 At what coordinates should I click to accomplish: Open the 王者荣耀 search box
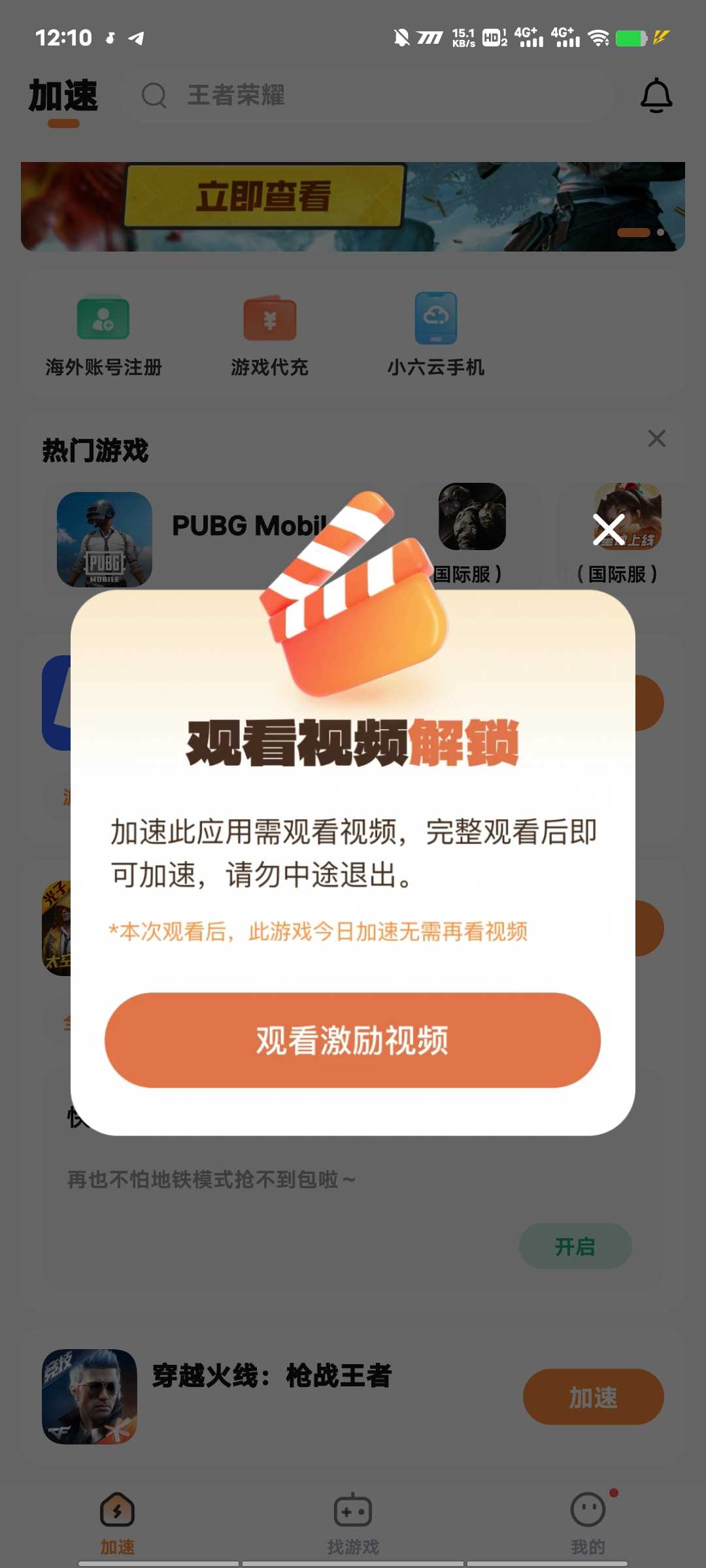(366, 96)
